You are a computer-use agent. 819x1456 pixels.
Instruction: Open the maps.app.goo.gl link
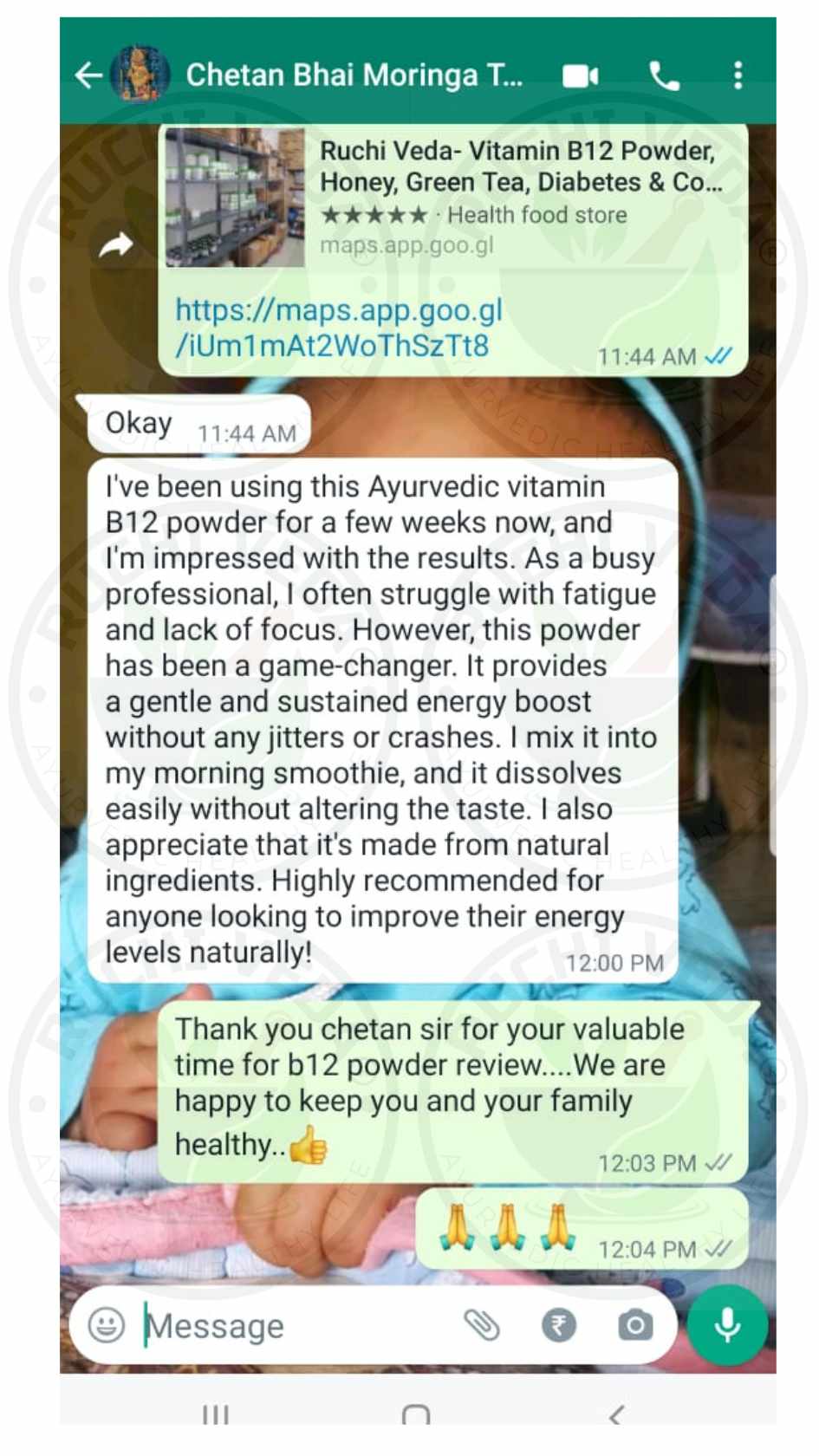[338, 328]
